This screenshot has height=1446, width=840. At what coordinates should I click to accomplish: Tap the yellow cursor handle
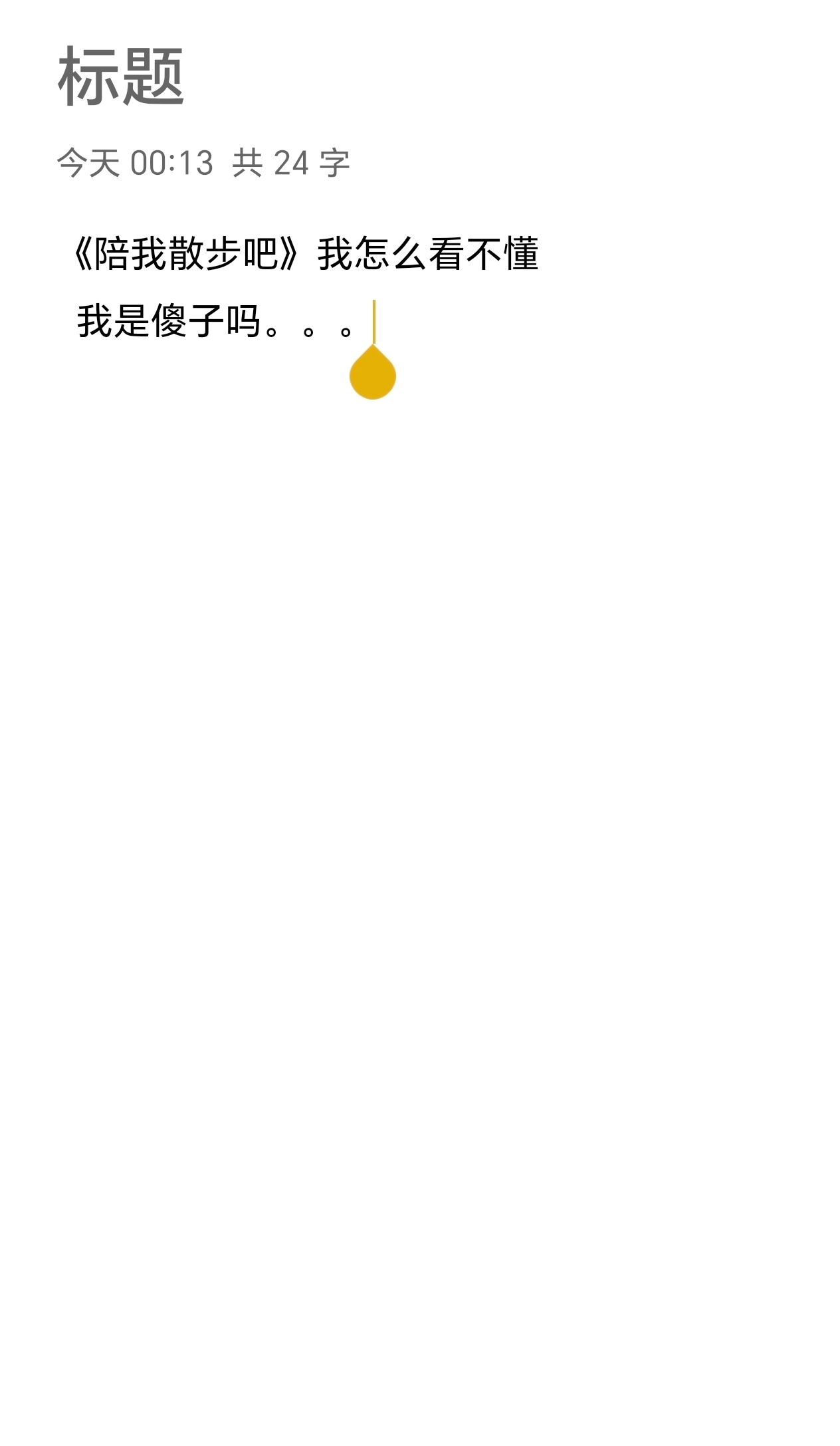(373, 374)
